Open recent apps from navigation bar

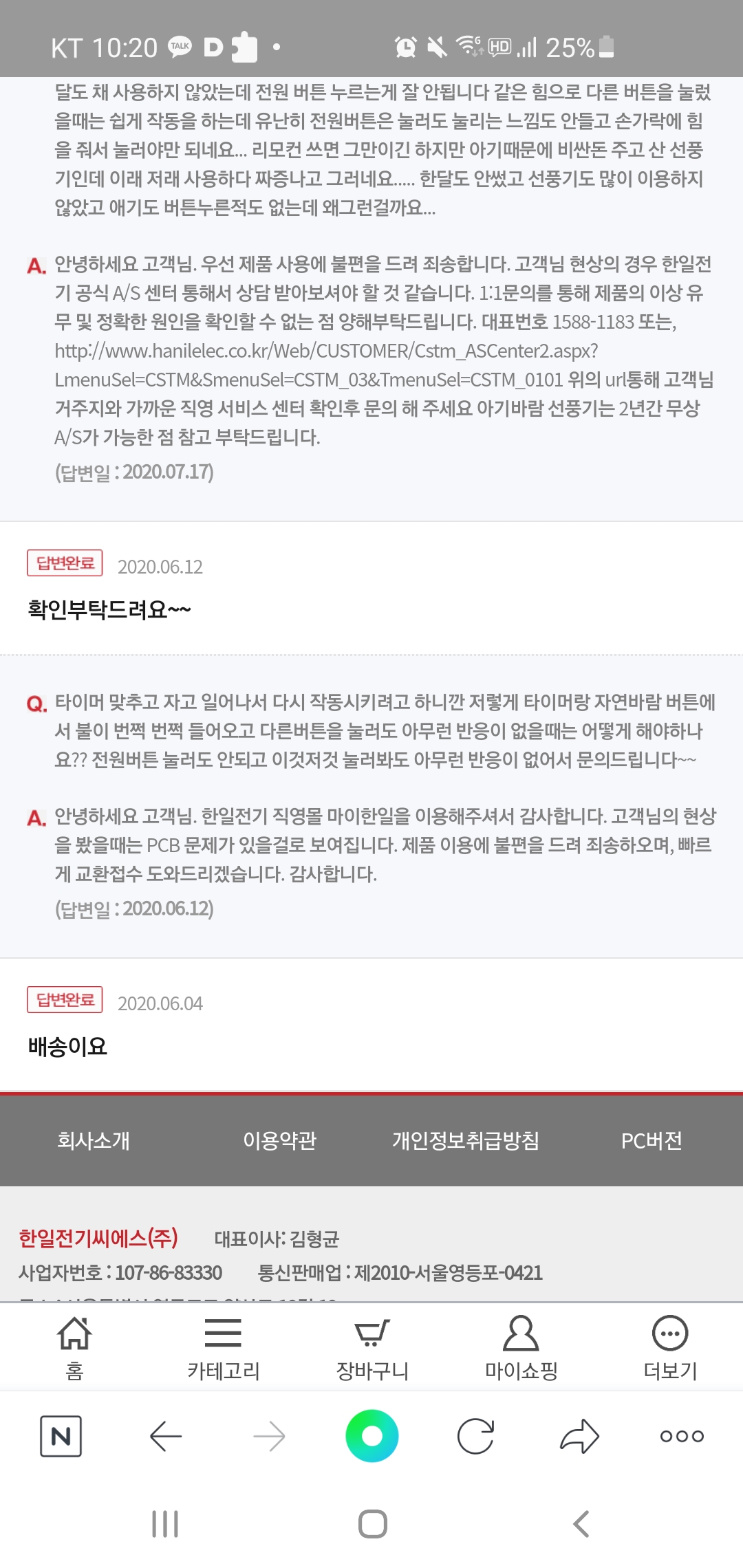point(165,1524)
